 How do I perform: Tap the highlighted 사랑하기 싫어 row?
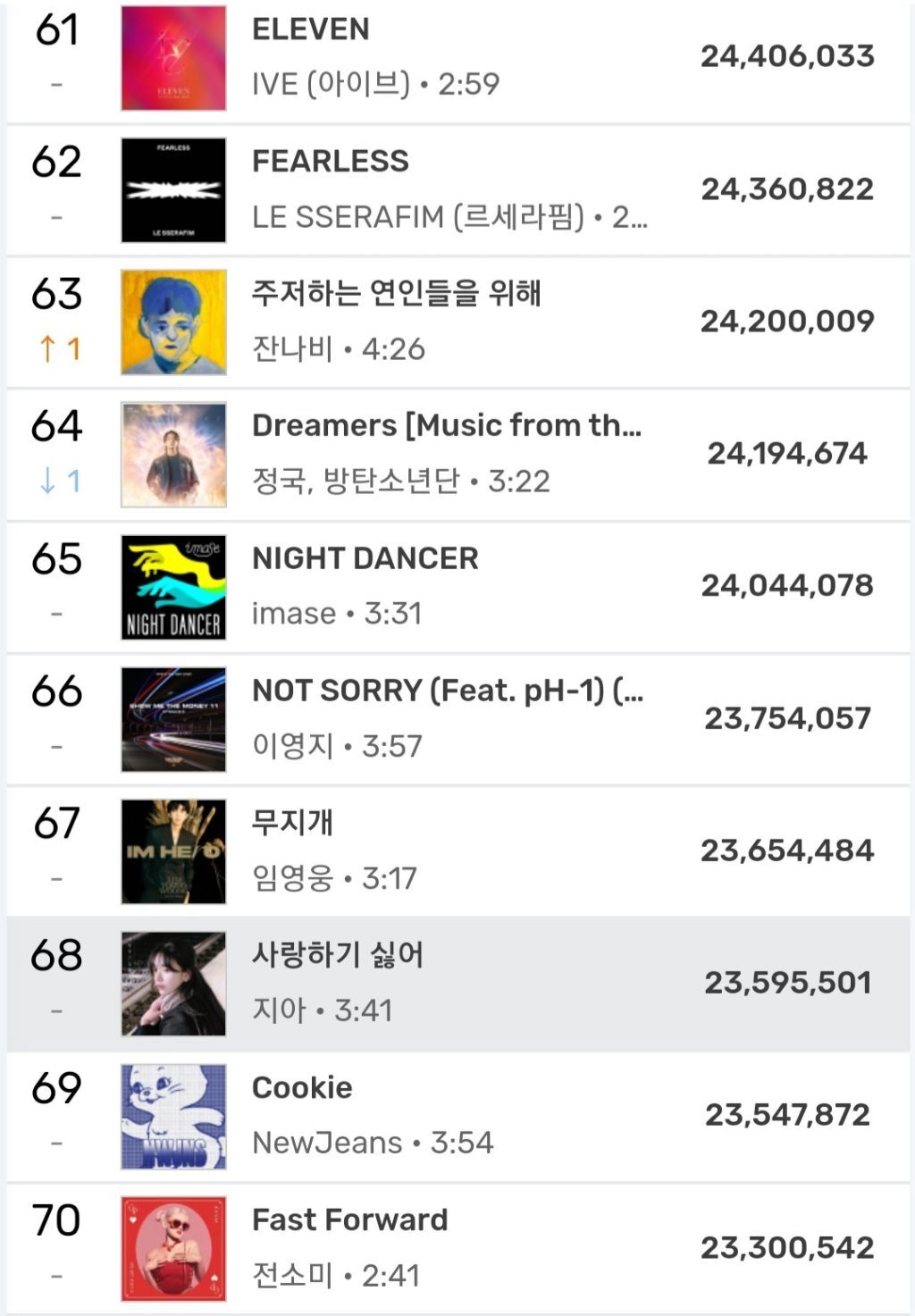coord(457,984)
